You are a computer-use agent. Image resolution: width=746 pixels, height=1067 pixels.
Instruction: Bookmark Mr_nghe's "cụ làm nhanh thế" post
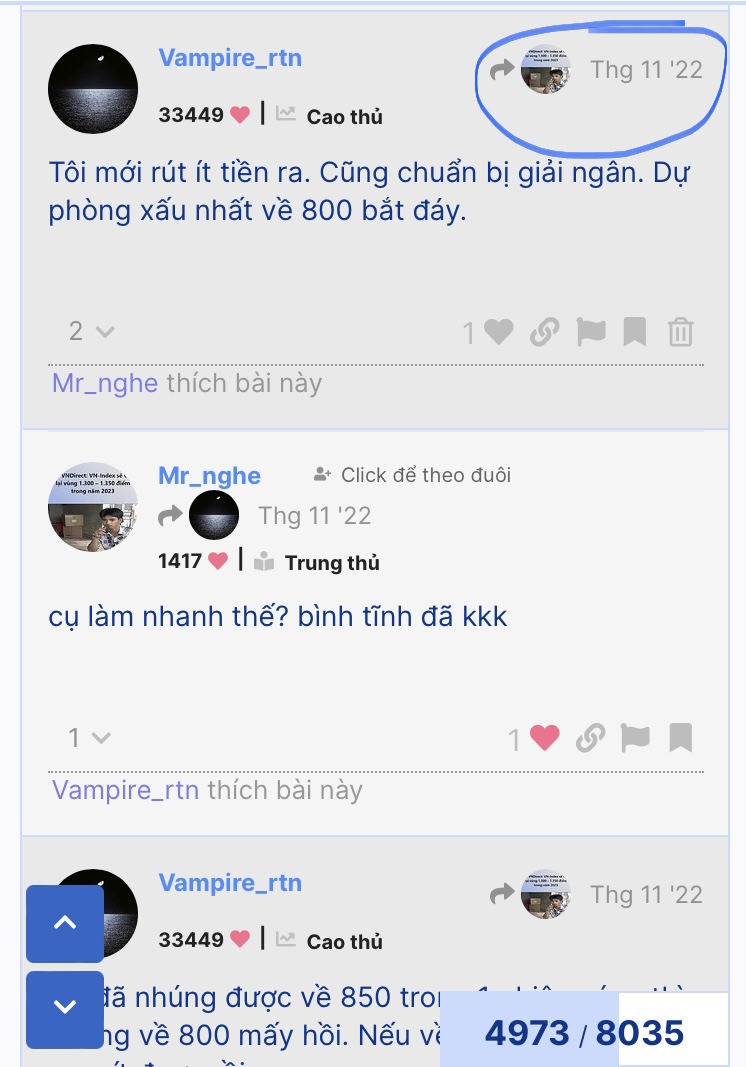coord(680,739)
